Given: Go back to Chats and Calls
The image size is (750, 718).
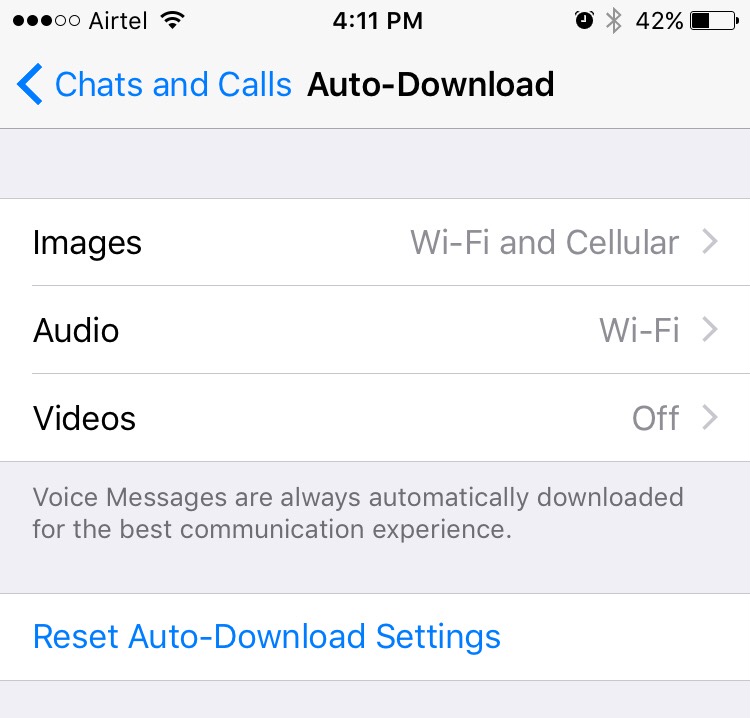Looking at the screenshot, I should [x=155, y=85].
